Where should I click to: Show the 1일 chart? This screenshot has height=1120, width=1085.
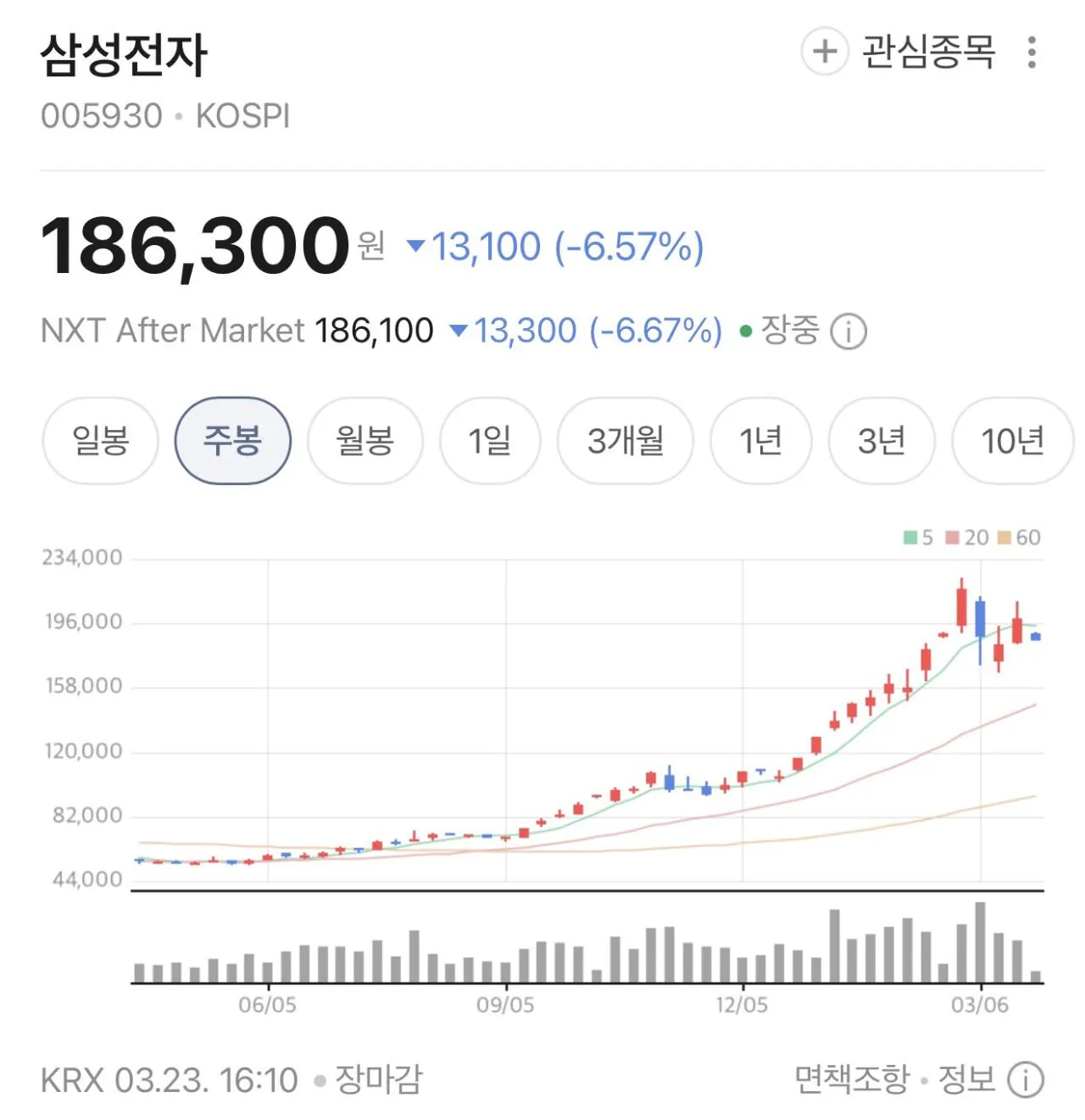(x=490, y=441)
